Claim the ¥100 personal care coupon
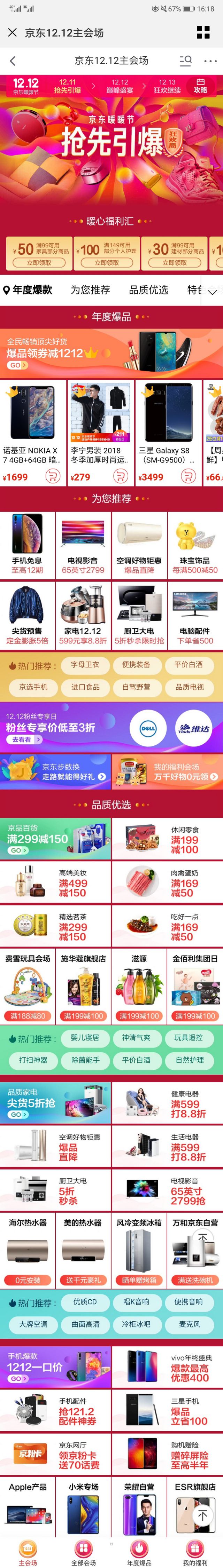This screenshot has height=1568, width=223. (107, 262)
